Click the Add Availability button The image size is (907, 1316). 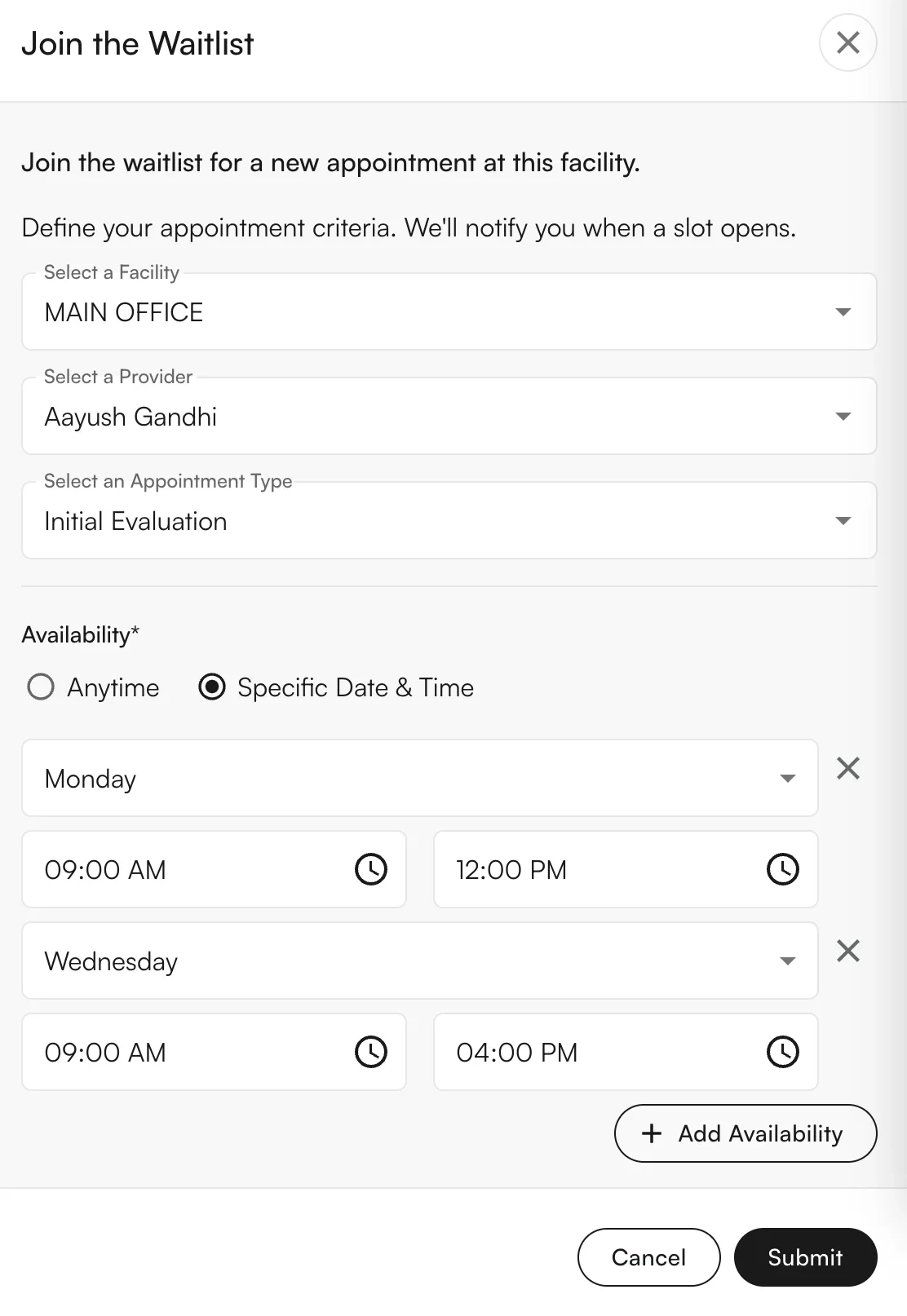coord(745,1133)
